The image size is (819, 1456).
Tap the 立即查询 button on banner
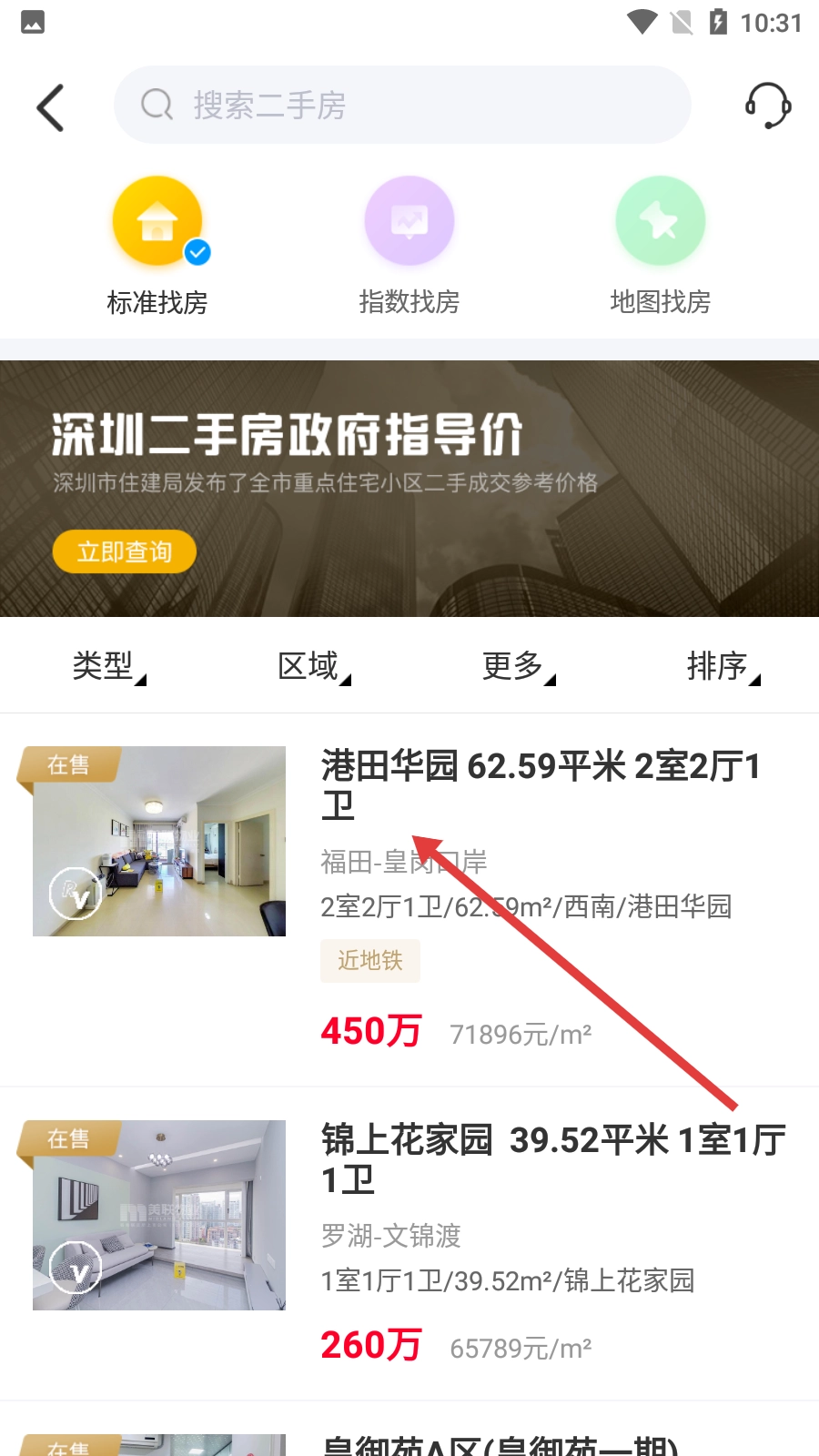point(125,551)
